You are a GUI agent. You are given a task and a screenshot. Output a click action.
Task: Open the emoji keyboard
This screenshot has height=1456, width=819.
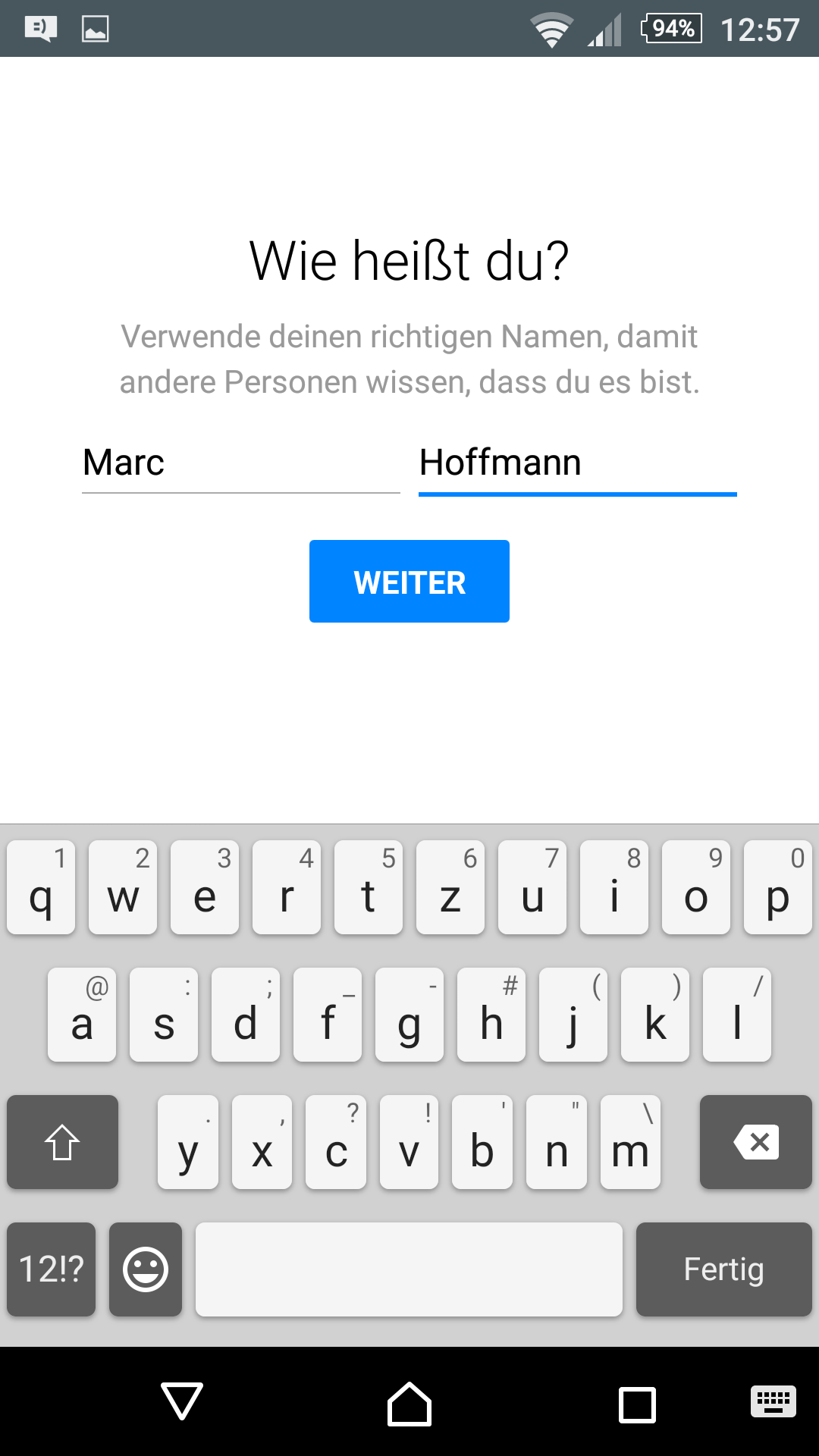pos(146,1269)
